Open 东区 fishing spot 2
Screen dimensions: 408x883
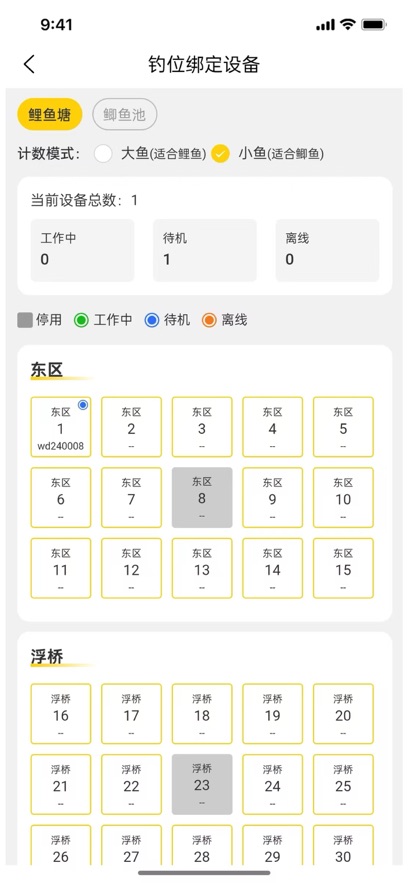(x=131, y=427)
